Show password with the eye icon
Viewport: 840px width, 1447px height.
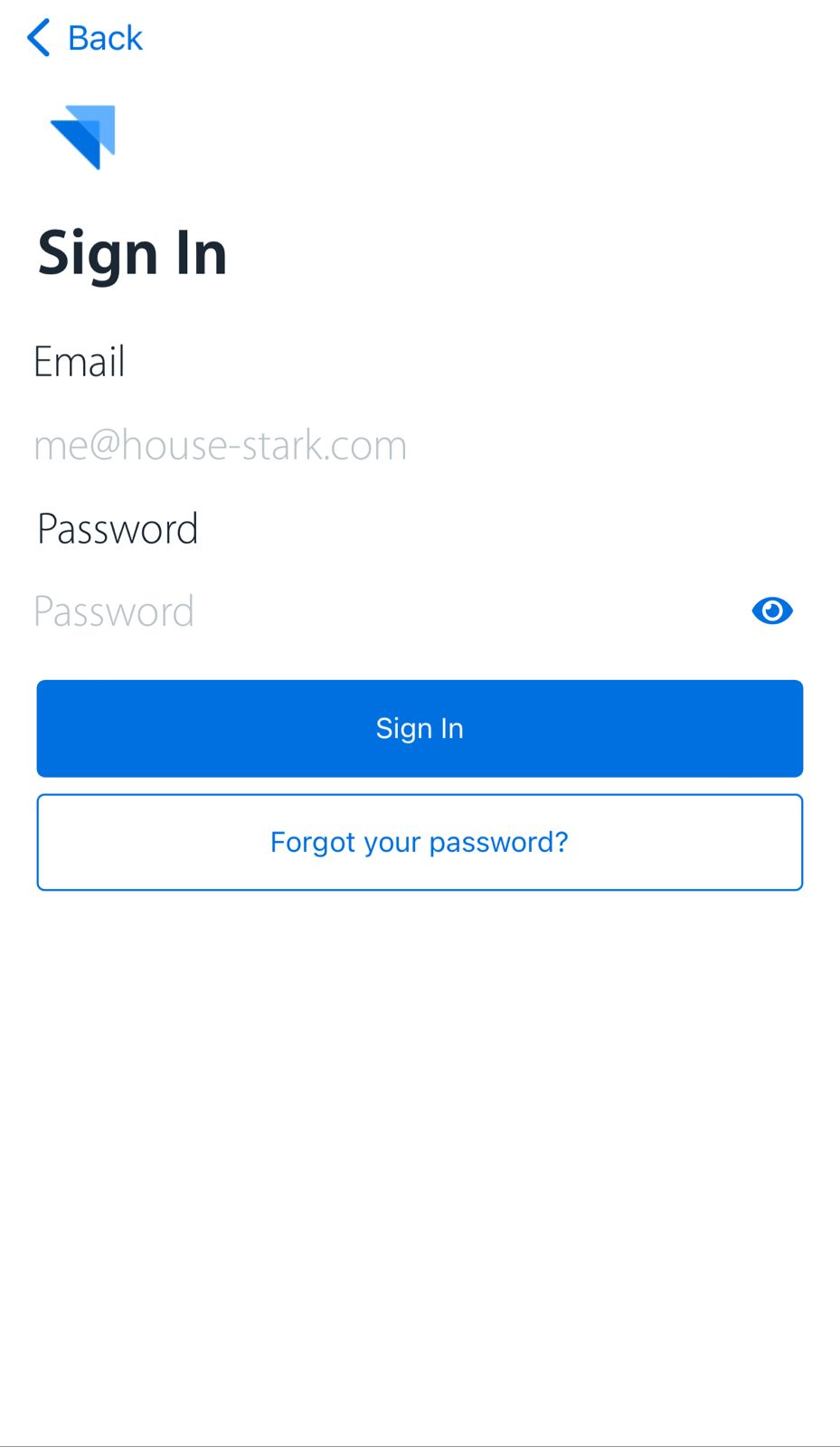[x=772, y=611]
